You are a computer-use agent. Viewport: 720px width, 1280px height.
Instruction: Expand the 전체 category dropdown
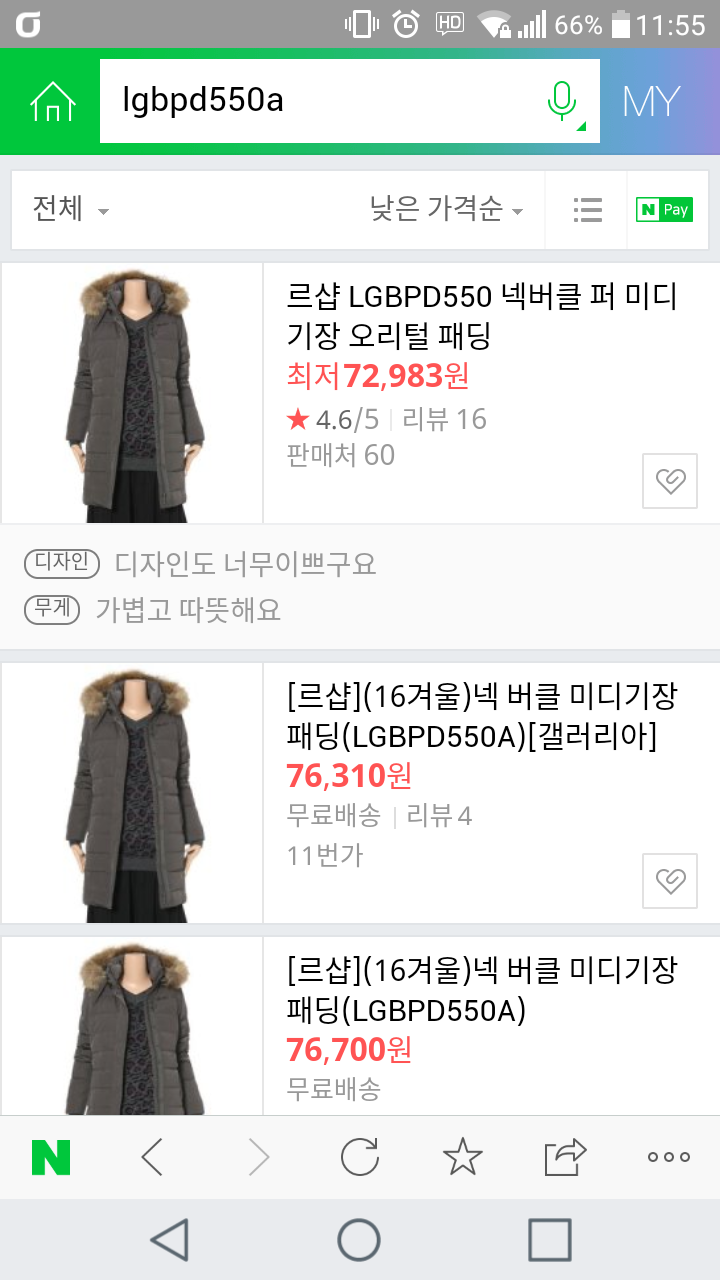coord(71,210)
